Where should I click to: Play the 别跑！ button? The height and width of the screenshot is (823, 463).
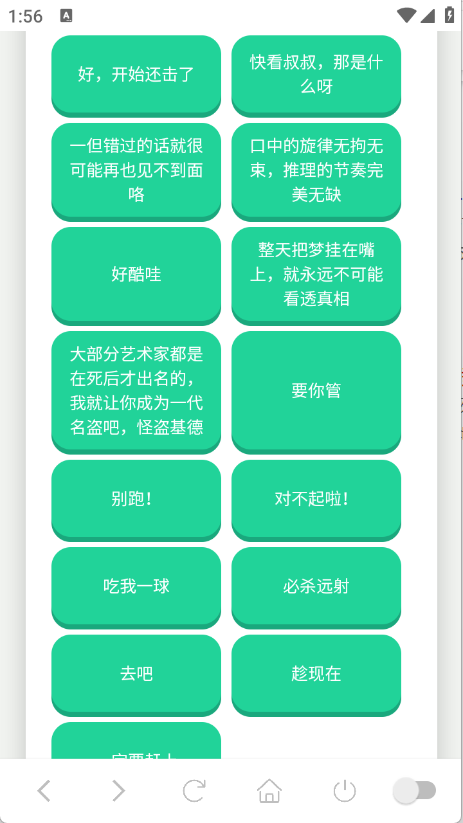[x=136, y=500]
